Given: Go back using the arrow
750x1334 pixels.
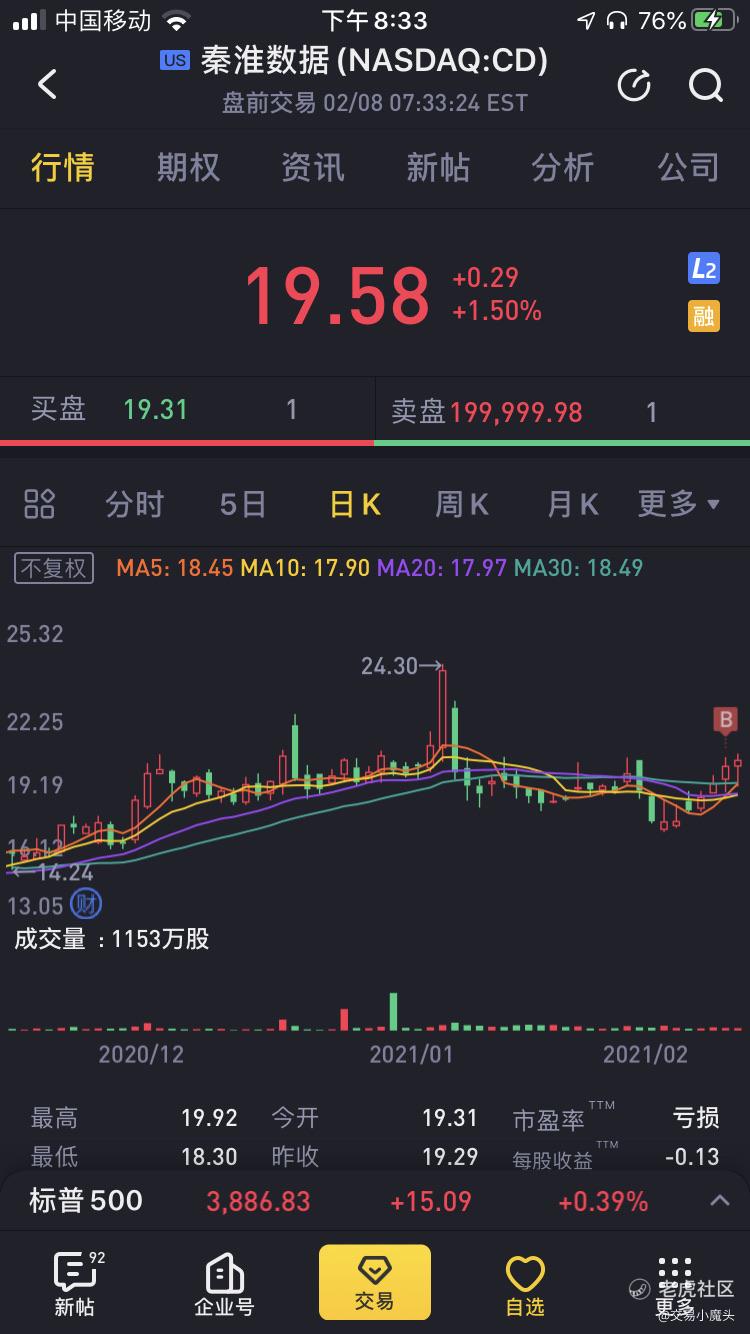Looking at the screenshot, I should (x=47, y=85).
